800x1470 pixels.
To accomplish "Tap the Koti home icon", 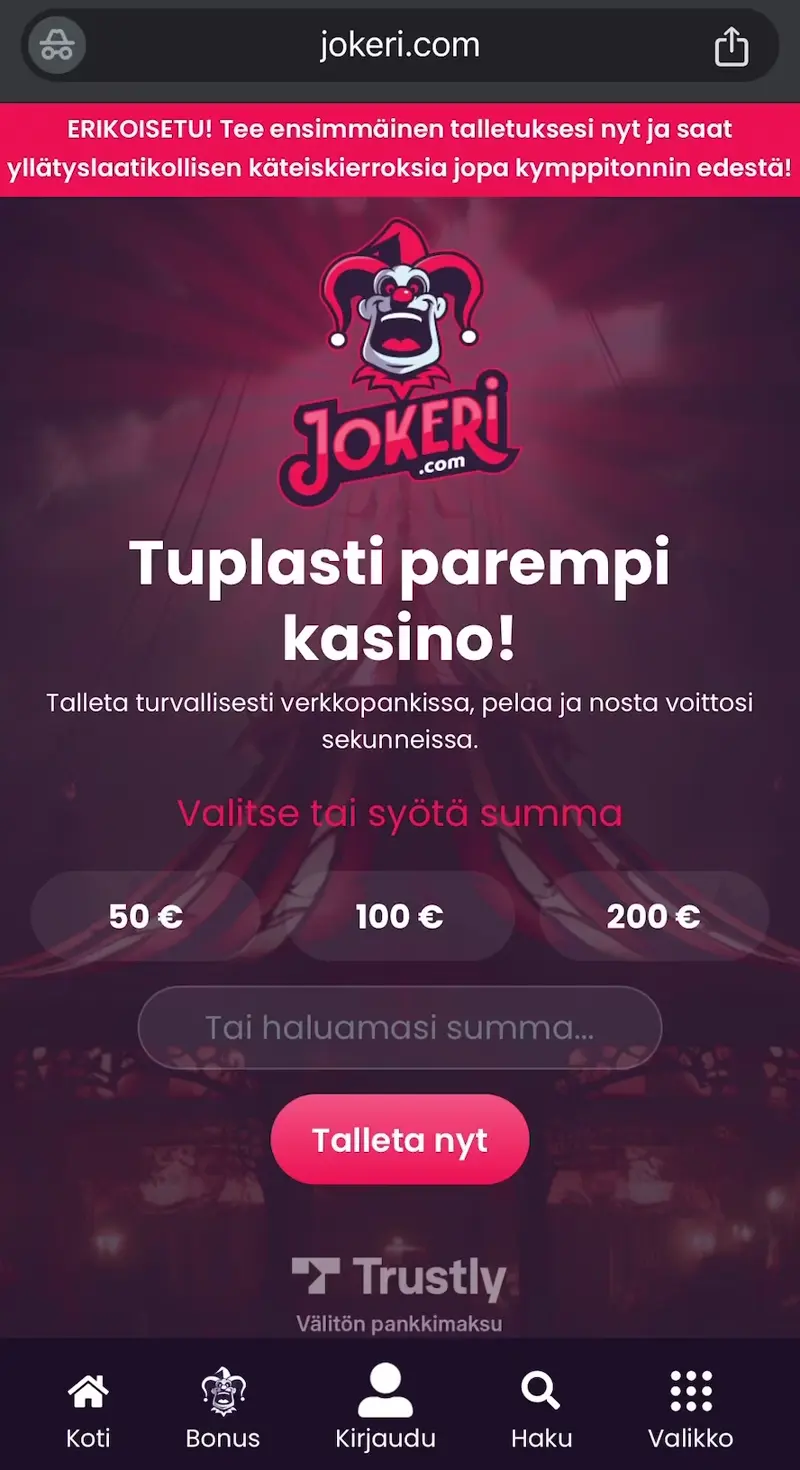I will (x=88, y=1389).
